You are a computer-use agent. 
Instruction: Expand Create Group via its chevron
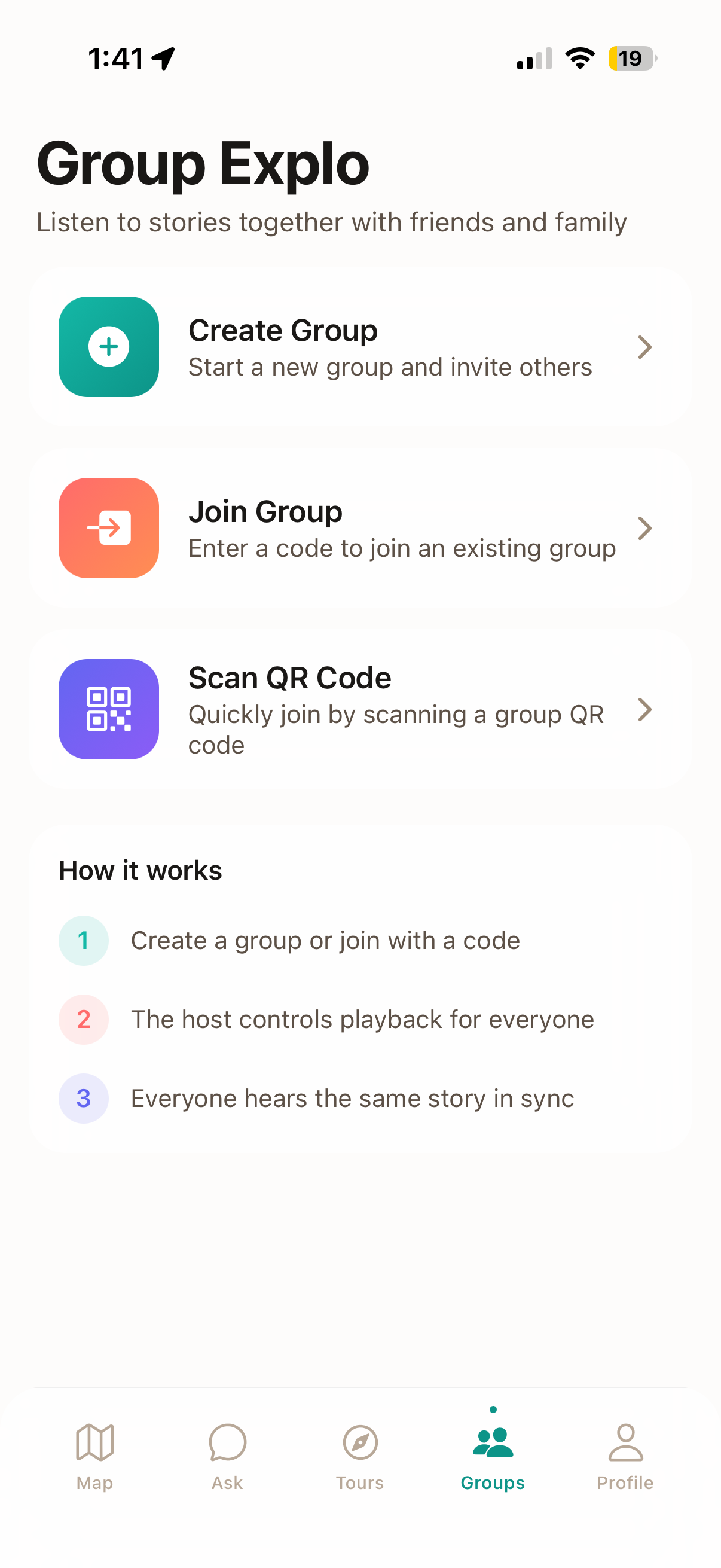[x=645, y=347]
